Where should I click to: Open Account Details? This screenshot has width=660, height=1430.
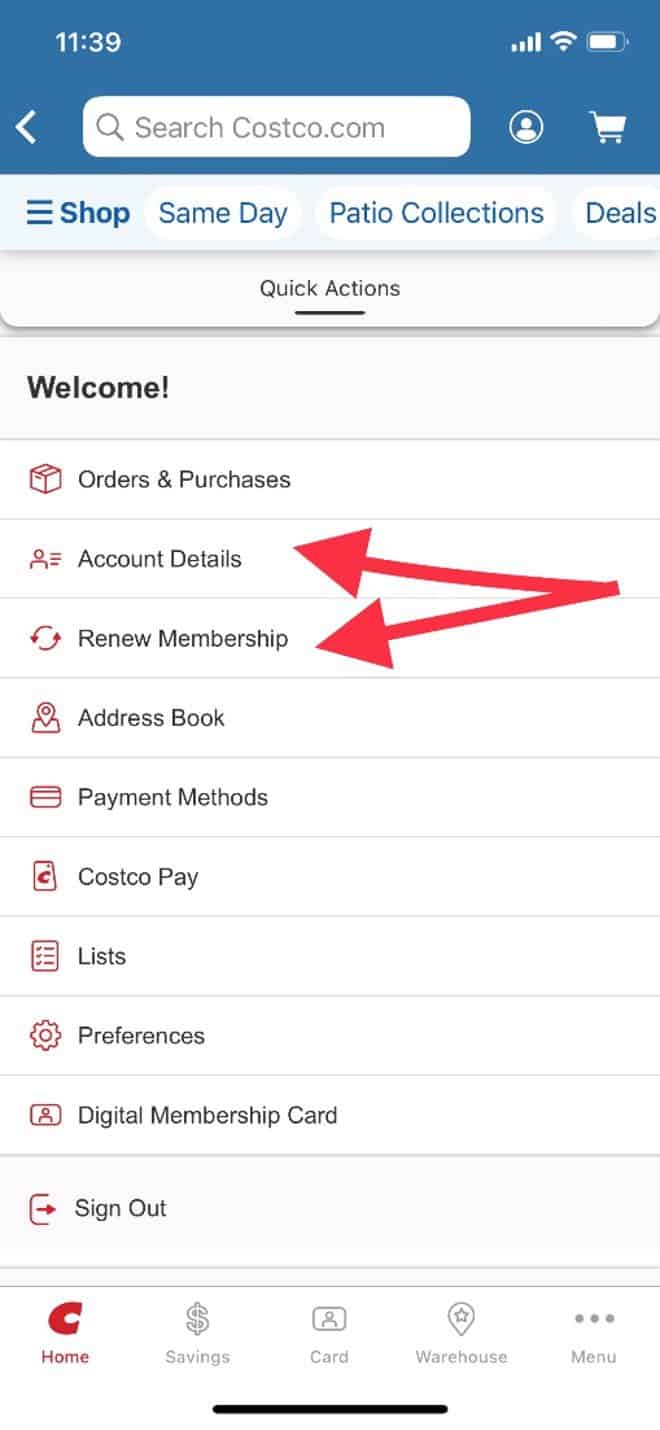coord(330,559)
